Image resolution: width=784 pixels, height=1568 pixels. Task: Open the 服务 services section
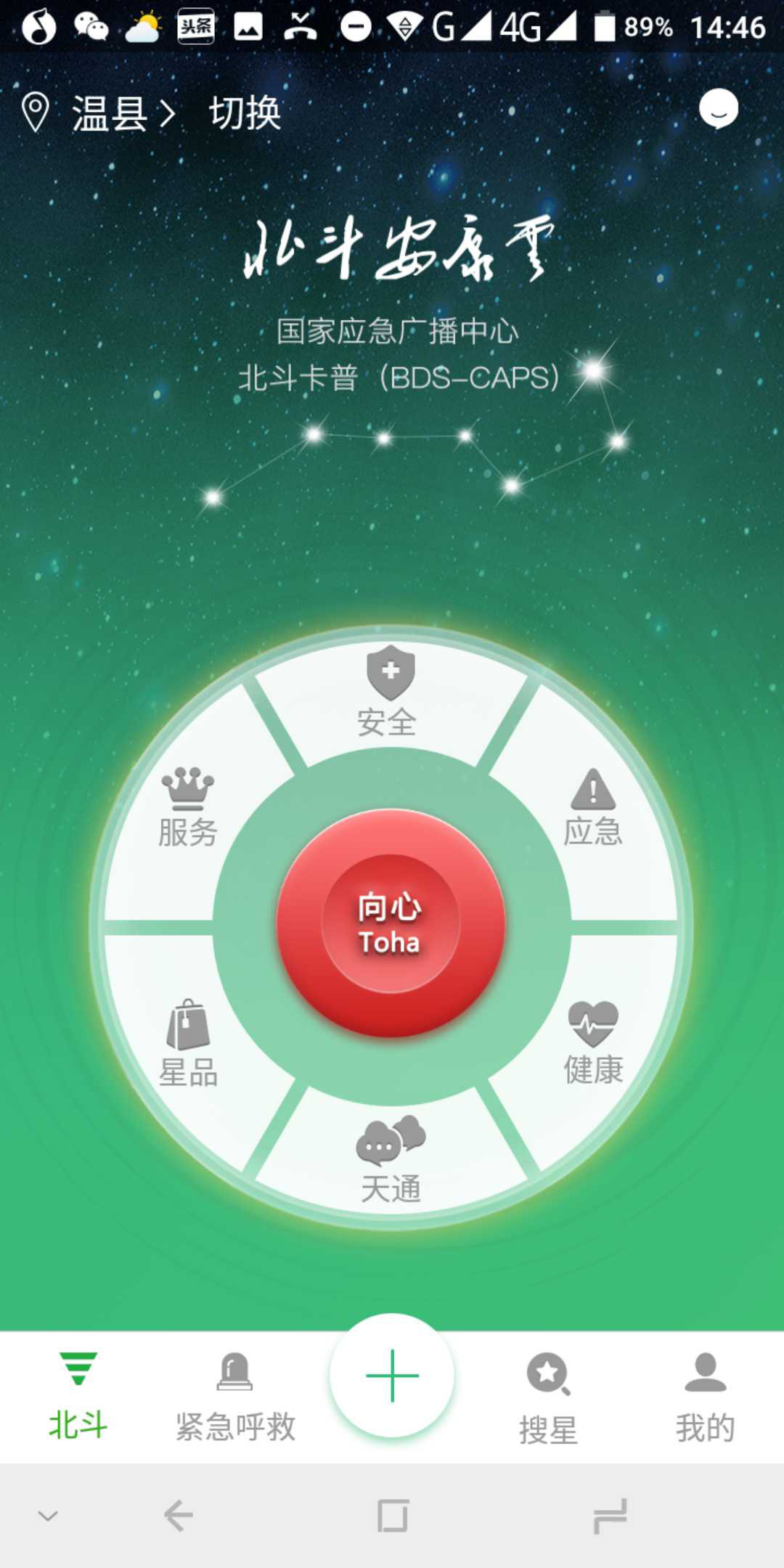point(188,809)
